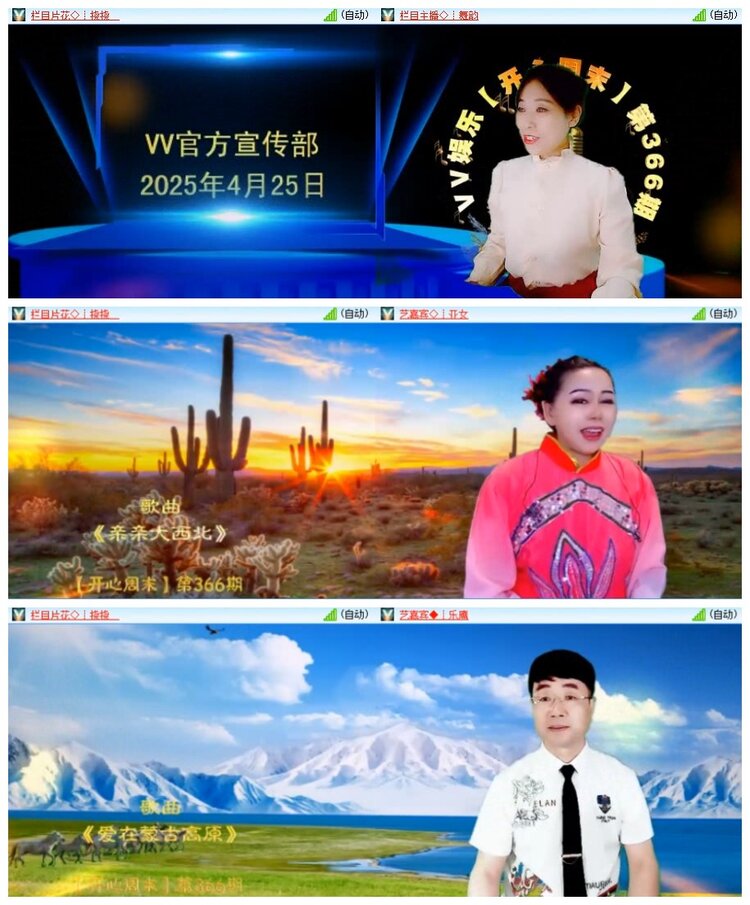This screenshot has height=905, width=750.
Task: Click the VV logo beside 艺嘉宾◇｜亚女
Action: click(385, 314)
